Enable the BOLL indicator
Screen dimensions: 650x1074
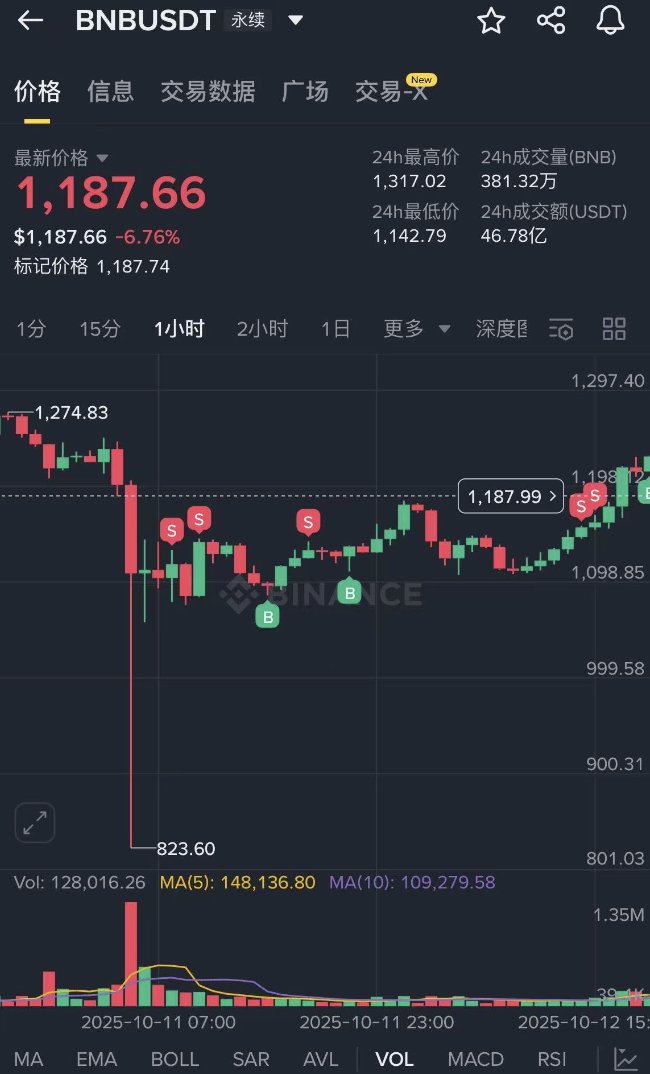pyautogui.click(x=175, y=1059)
